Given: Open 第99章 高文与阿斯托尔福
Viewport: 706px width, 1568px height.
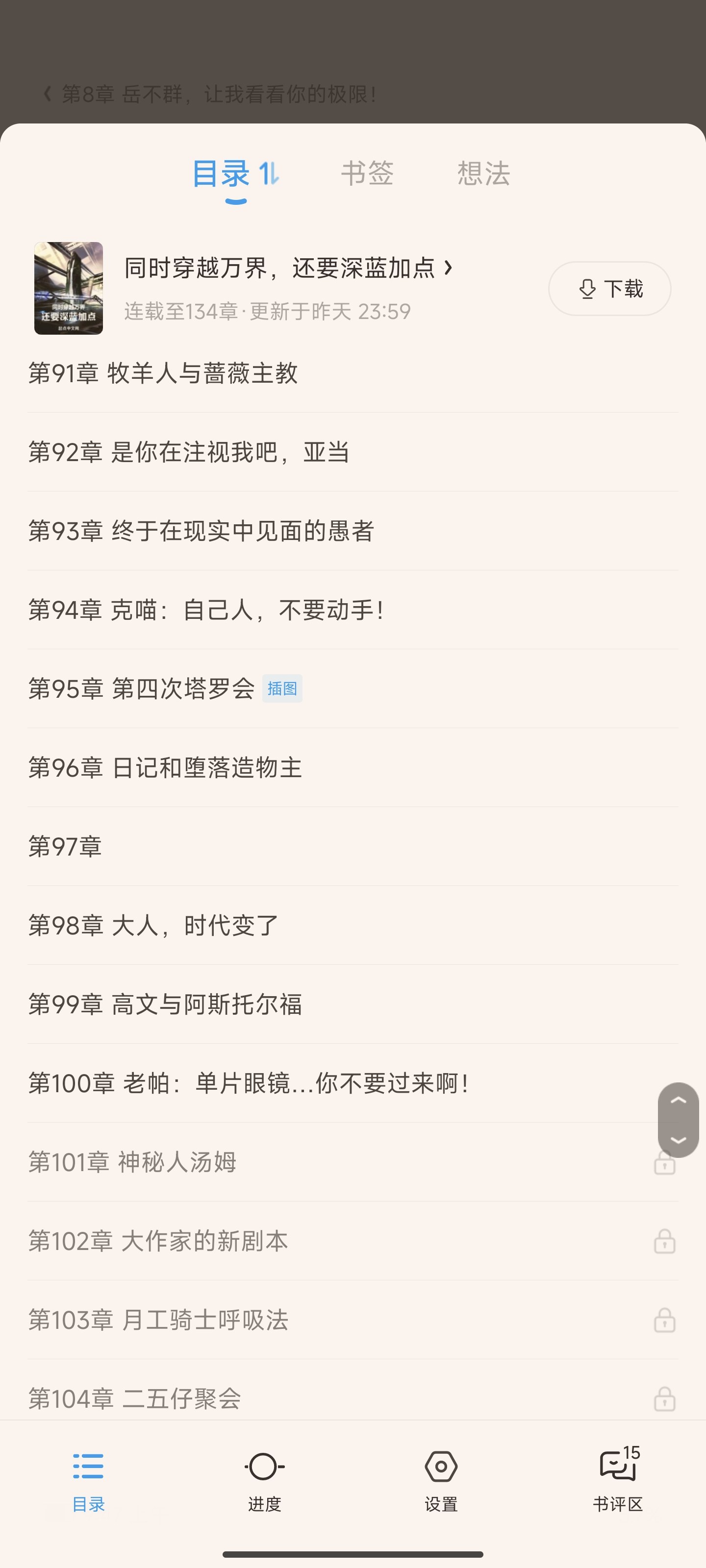Looking at the screenshot, I should click(165, 1004).
